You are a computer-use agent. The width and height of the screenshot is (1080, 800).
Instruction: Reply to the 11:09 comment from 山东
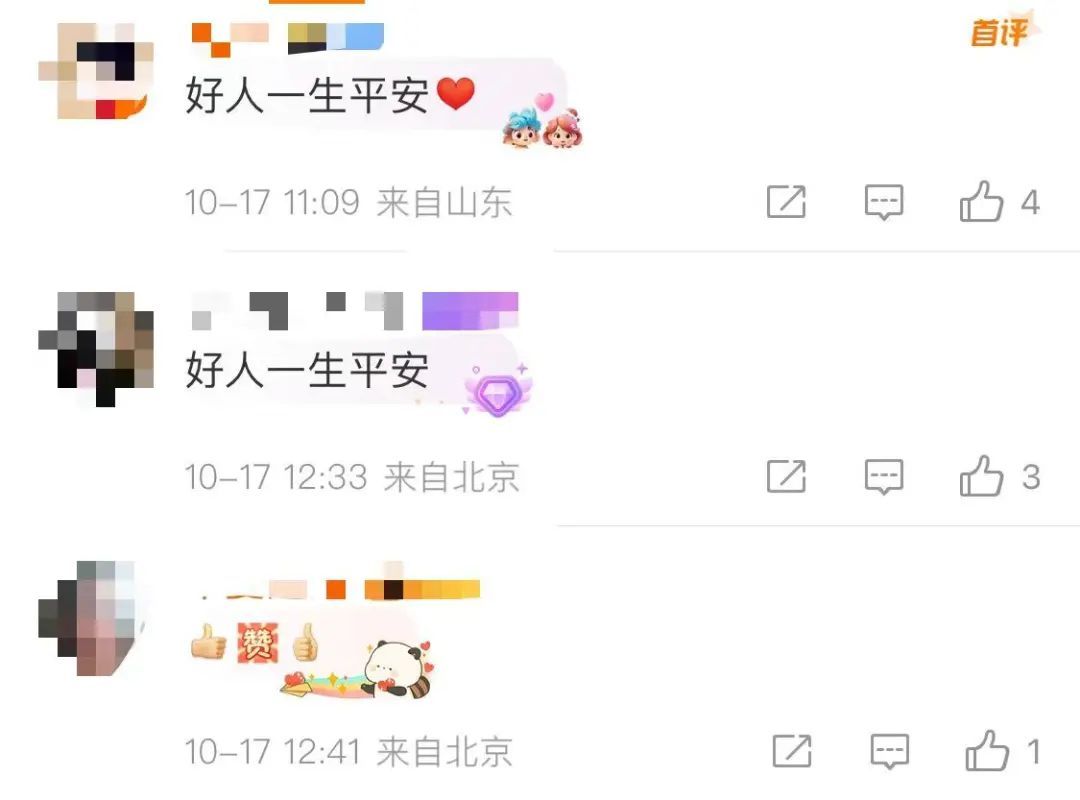coord(883,202)
